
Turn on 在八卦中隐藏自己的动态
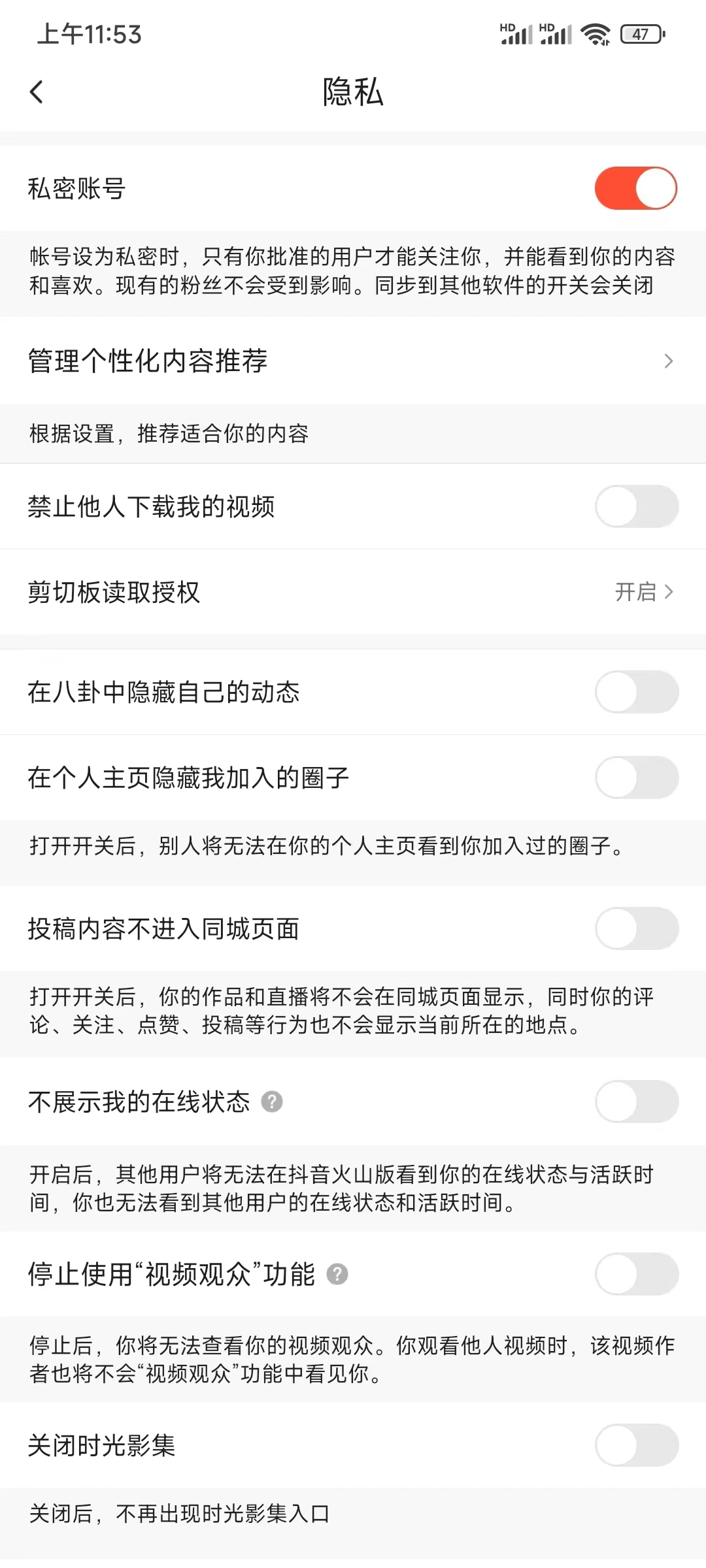point(636,691)
